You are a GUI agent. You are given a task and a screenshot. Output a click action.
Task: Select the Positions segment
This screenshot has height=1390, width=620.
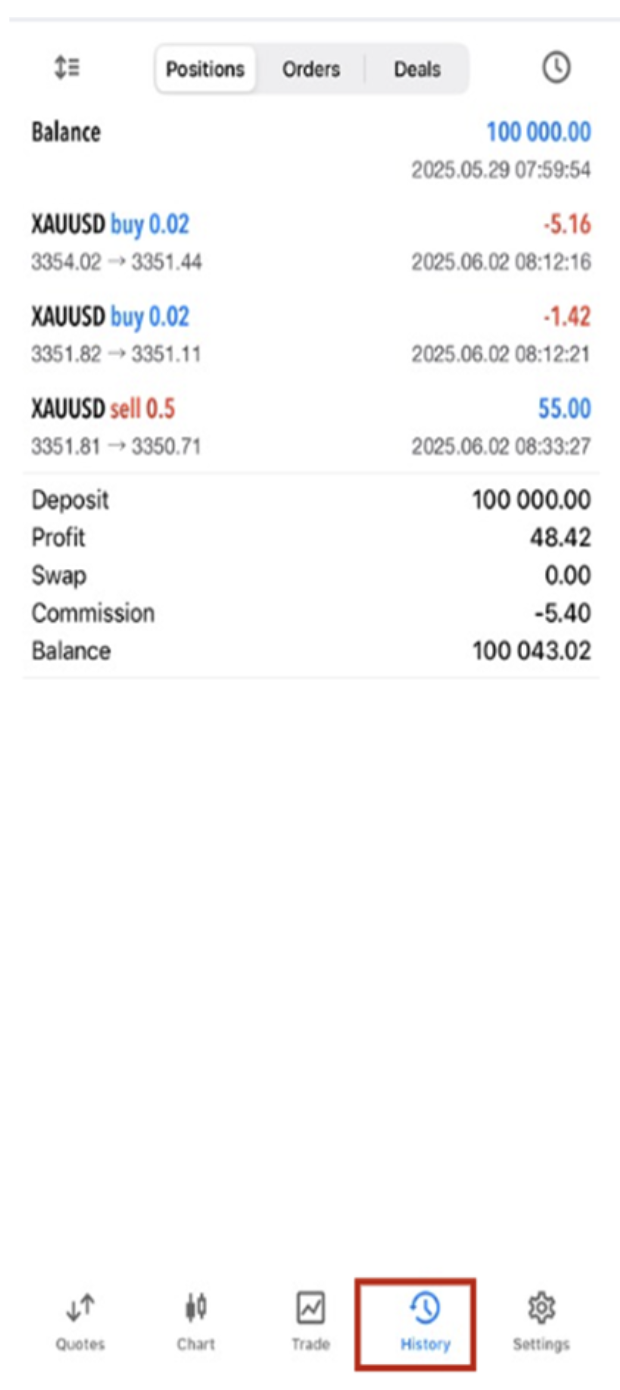pos(205,69)
